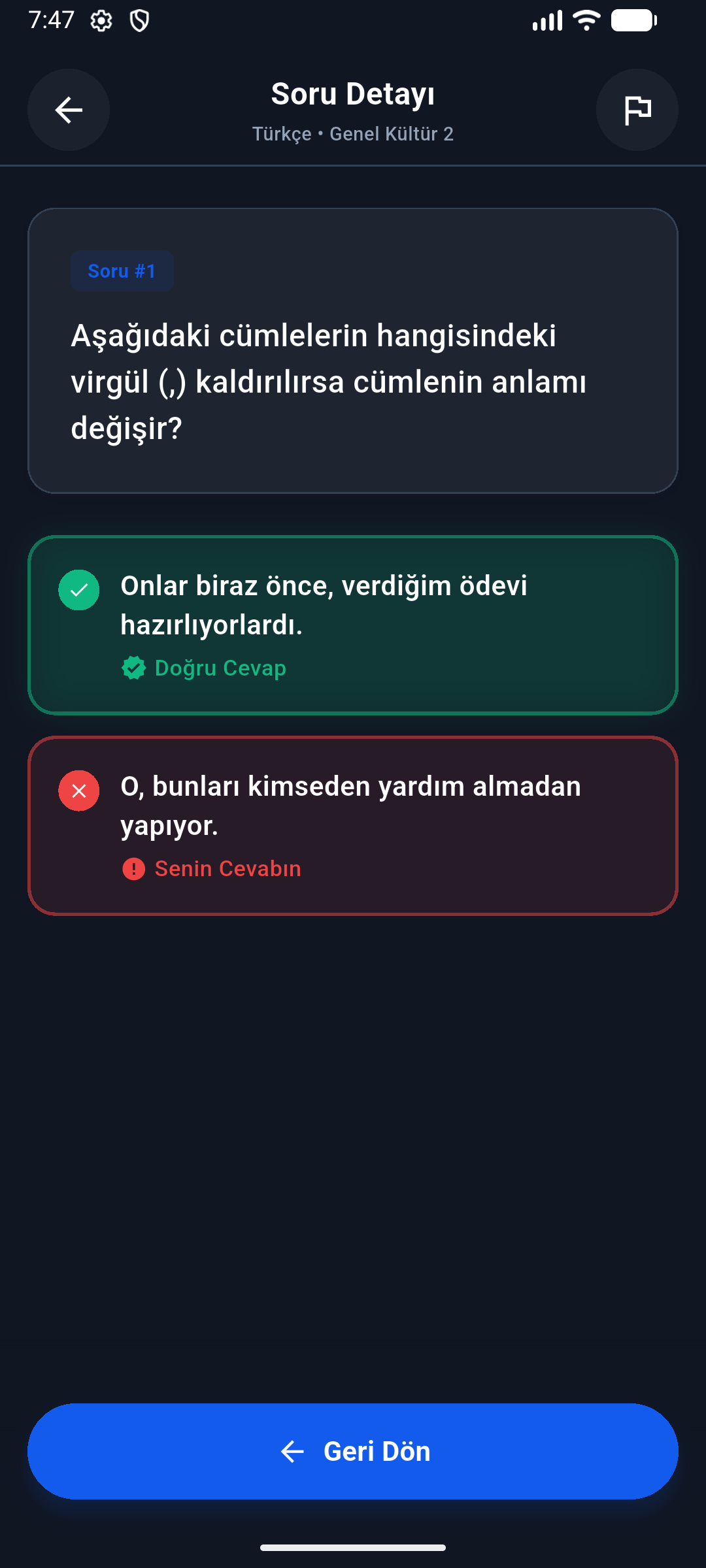Tap the shield icon in the status bar
This screenshot has width=706, height=1568.
pyautogui.click(x=139, y=20)
